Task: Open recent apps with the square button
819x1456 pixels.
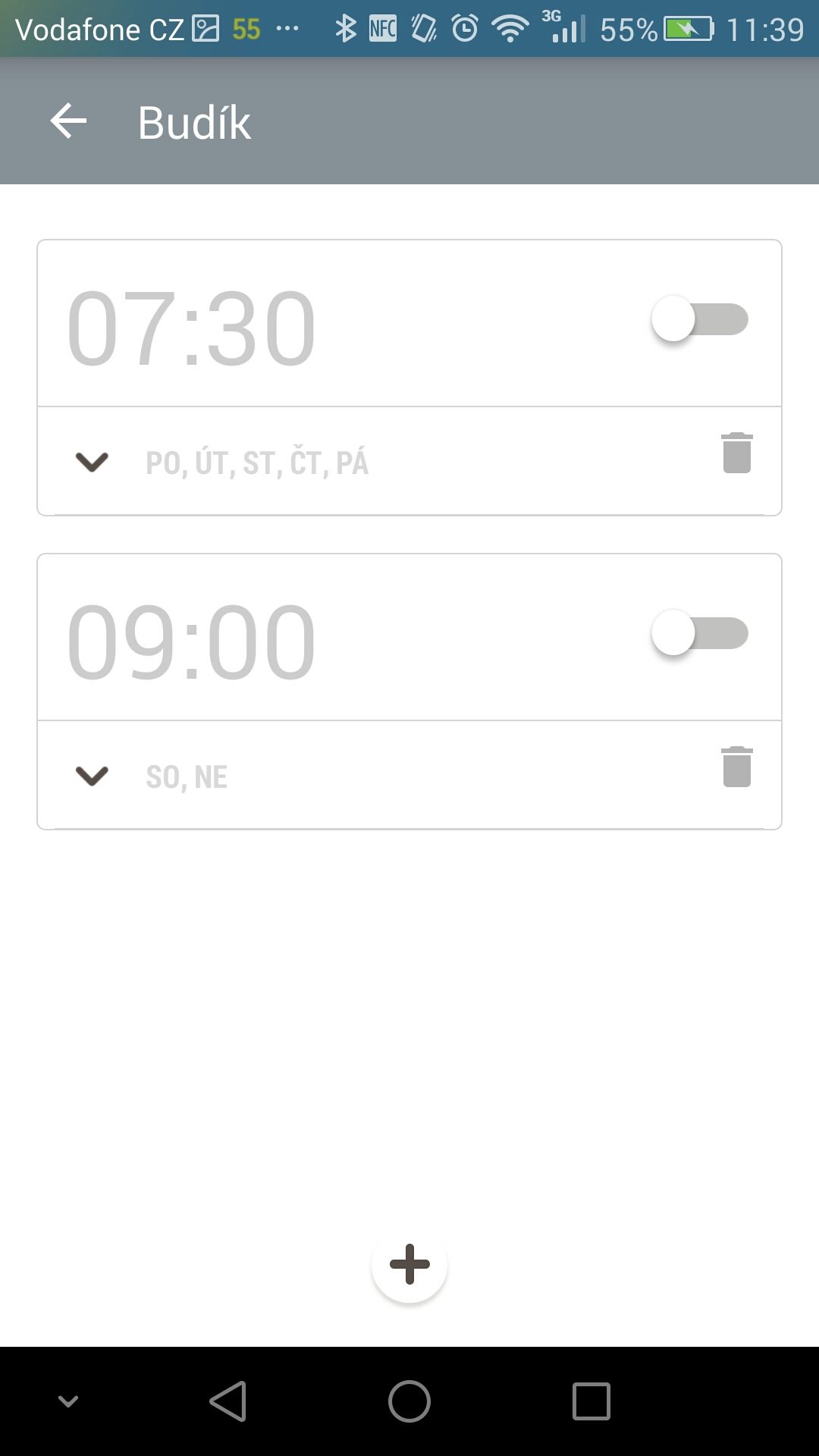Action: pyautogui.click(x=591, y=1401)
